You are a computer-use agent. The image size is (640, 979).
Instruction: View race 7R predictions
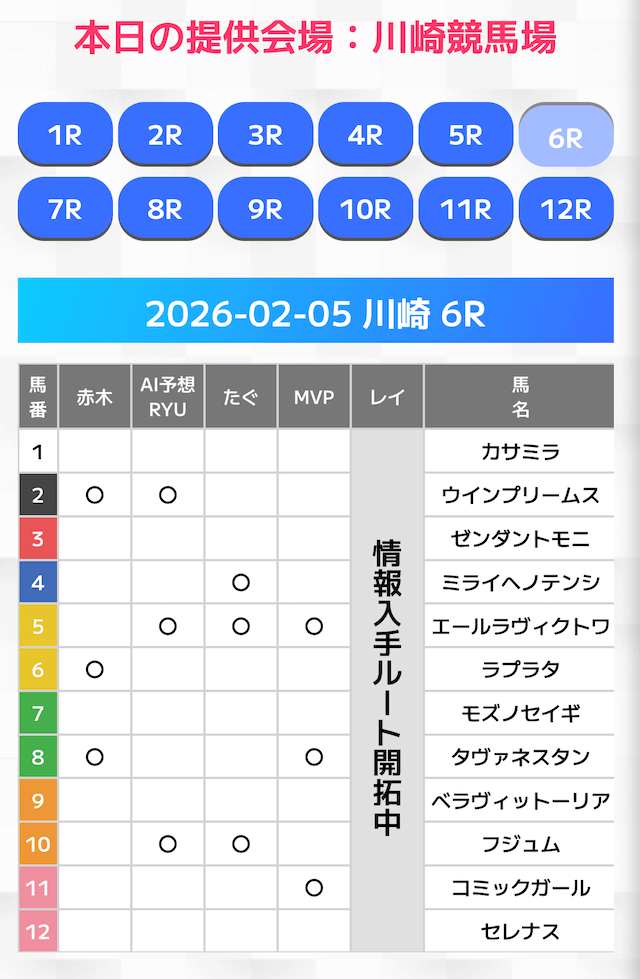coord(65,209)
